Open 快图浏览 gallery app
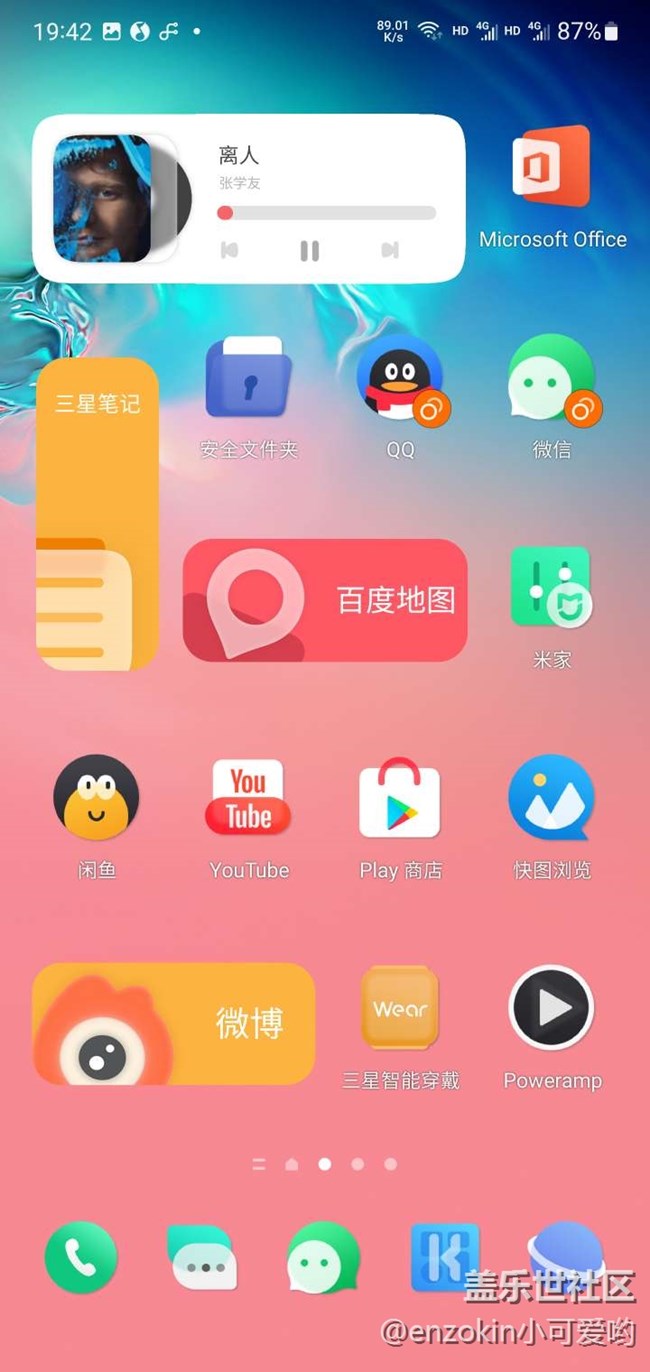The height and width of the screenshot is (1372, 650). coord(551,798)
